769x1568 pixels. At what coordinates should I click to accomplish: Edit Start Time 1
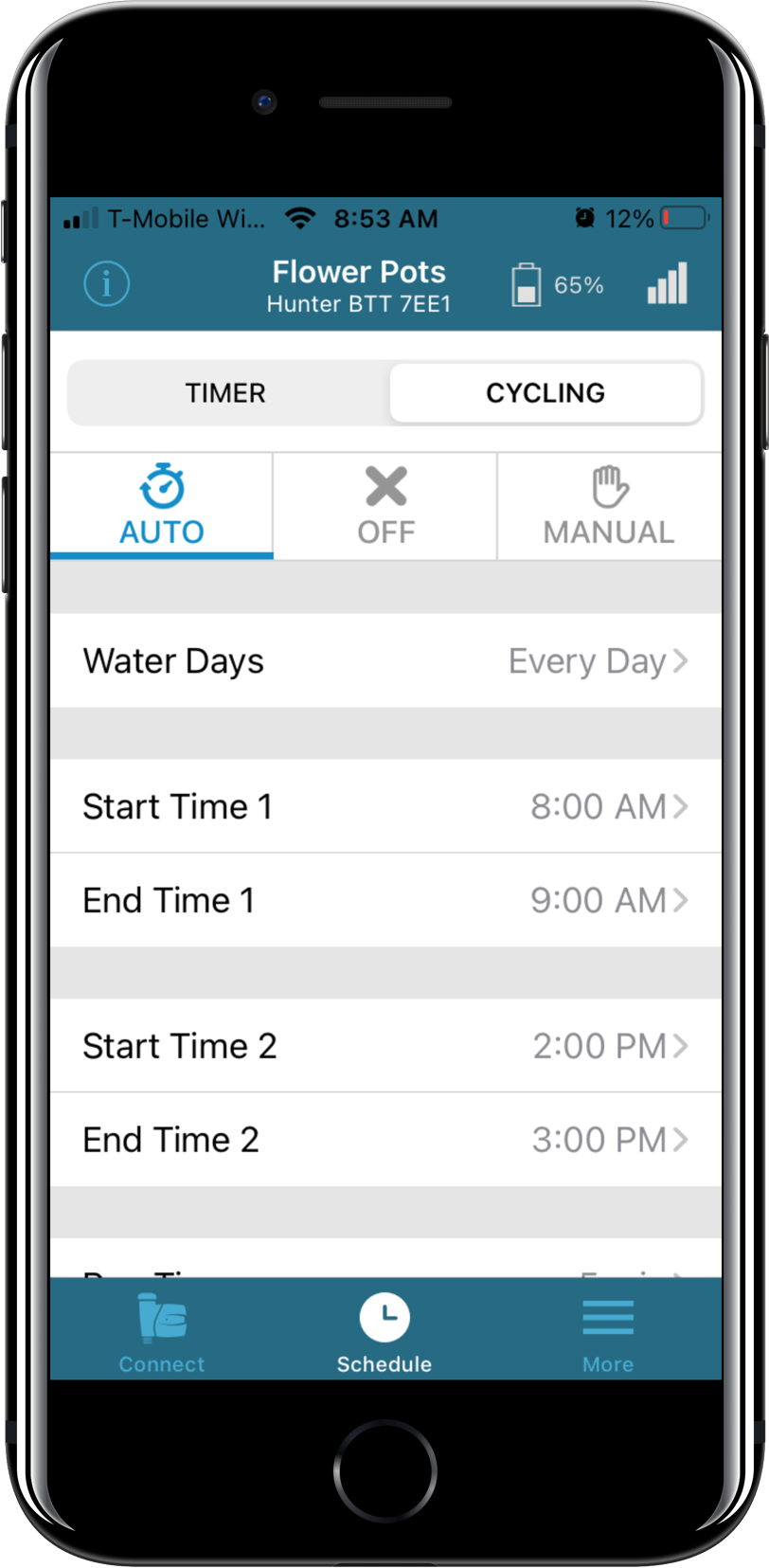pos(385,806)
